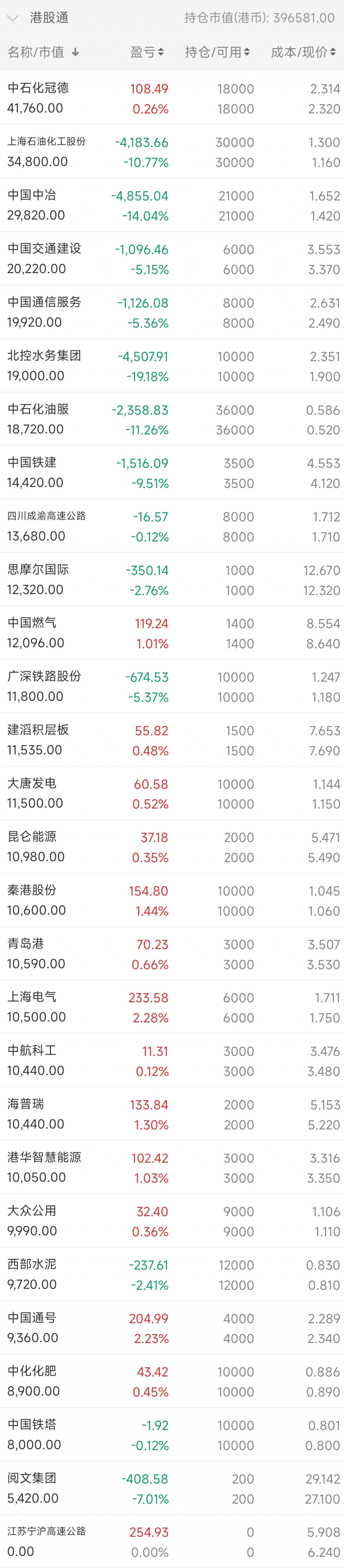Open the 北控水务集团 position
Image resolution: width=344 pixels, height=1568 pixels.
point(172,366)
